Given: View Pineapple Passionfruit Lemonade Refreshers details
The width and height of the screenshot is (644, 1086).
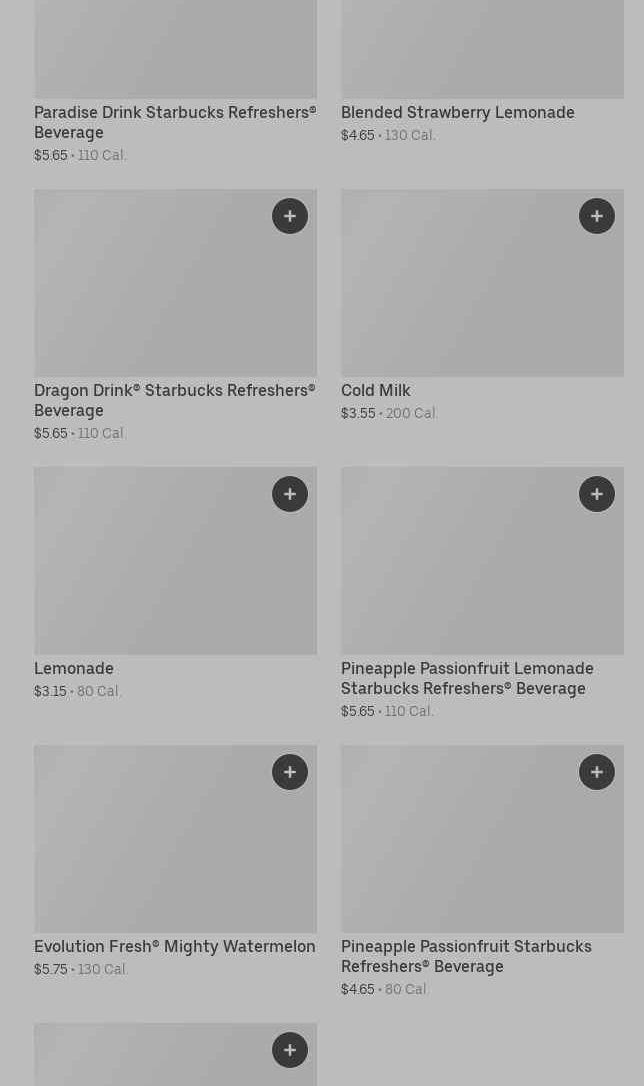Looking at the screenshot, I should pos(467,678).
